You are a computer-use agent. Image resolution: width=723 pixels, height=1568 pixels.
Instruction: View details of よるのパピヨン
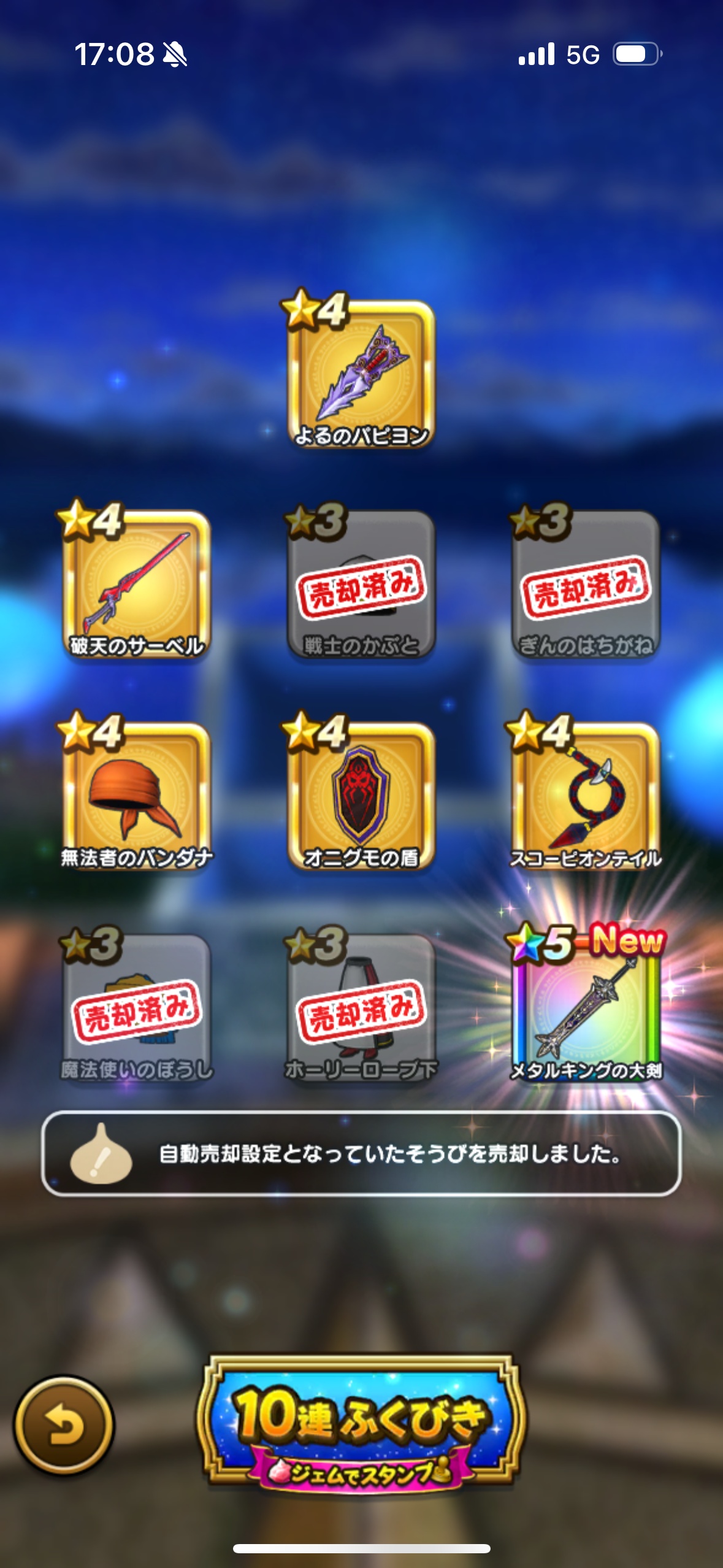(x=361, y=373)
